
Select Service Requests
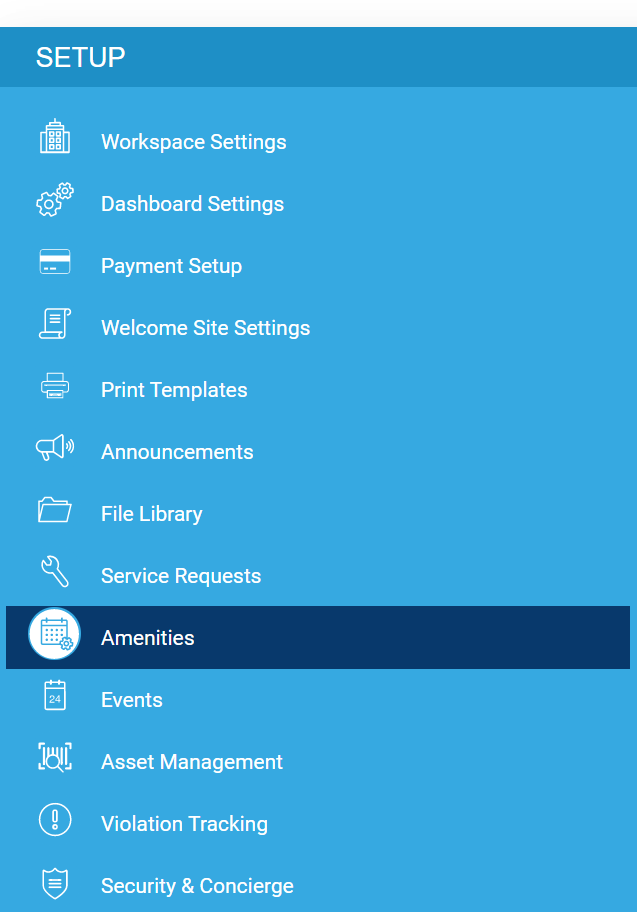[x=180, y=576]
